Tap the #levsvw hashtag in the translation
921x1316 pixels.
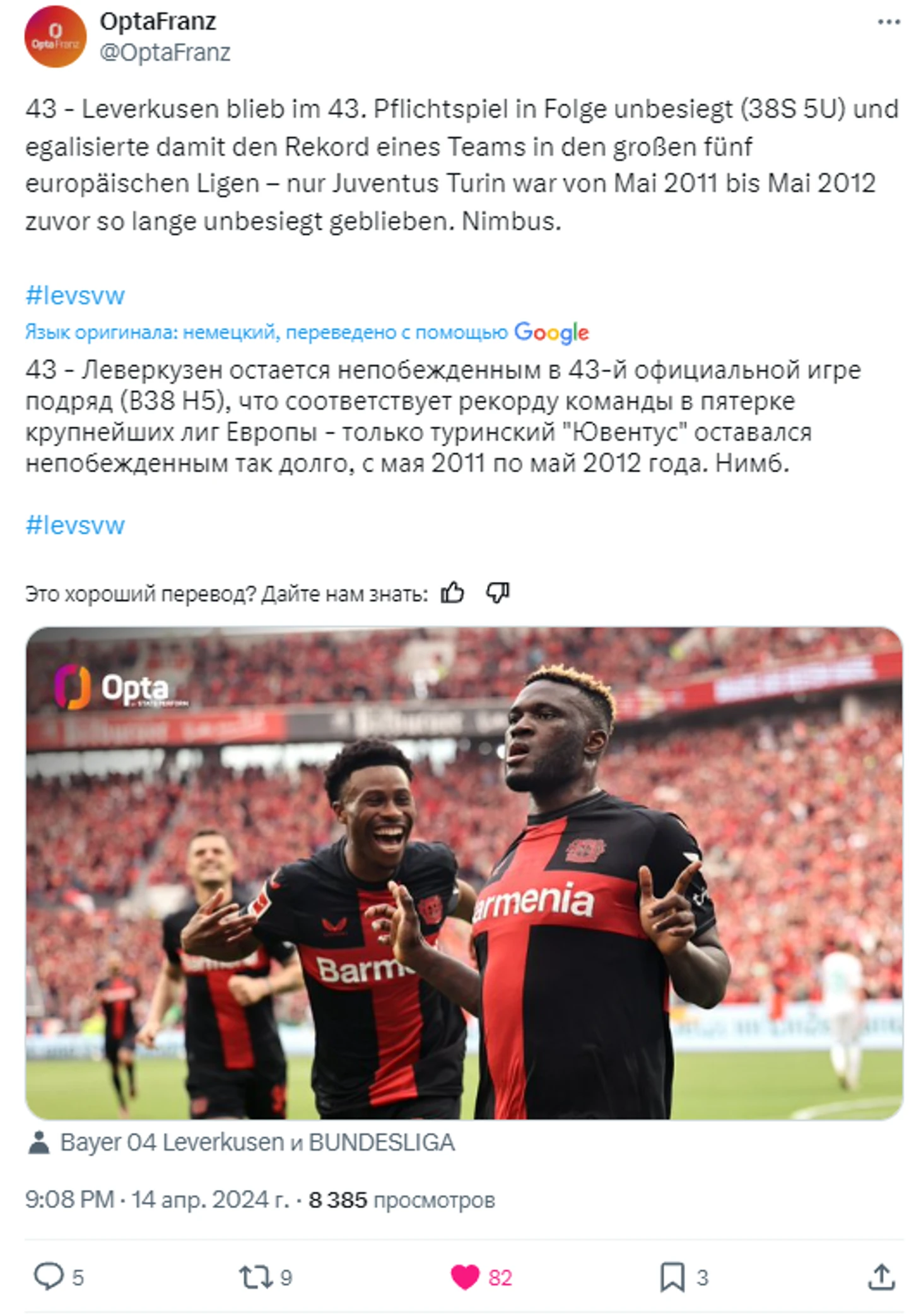(75, 525)
